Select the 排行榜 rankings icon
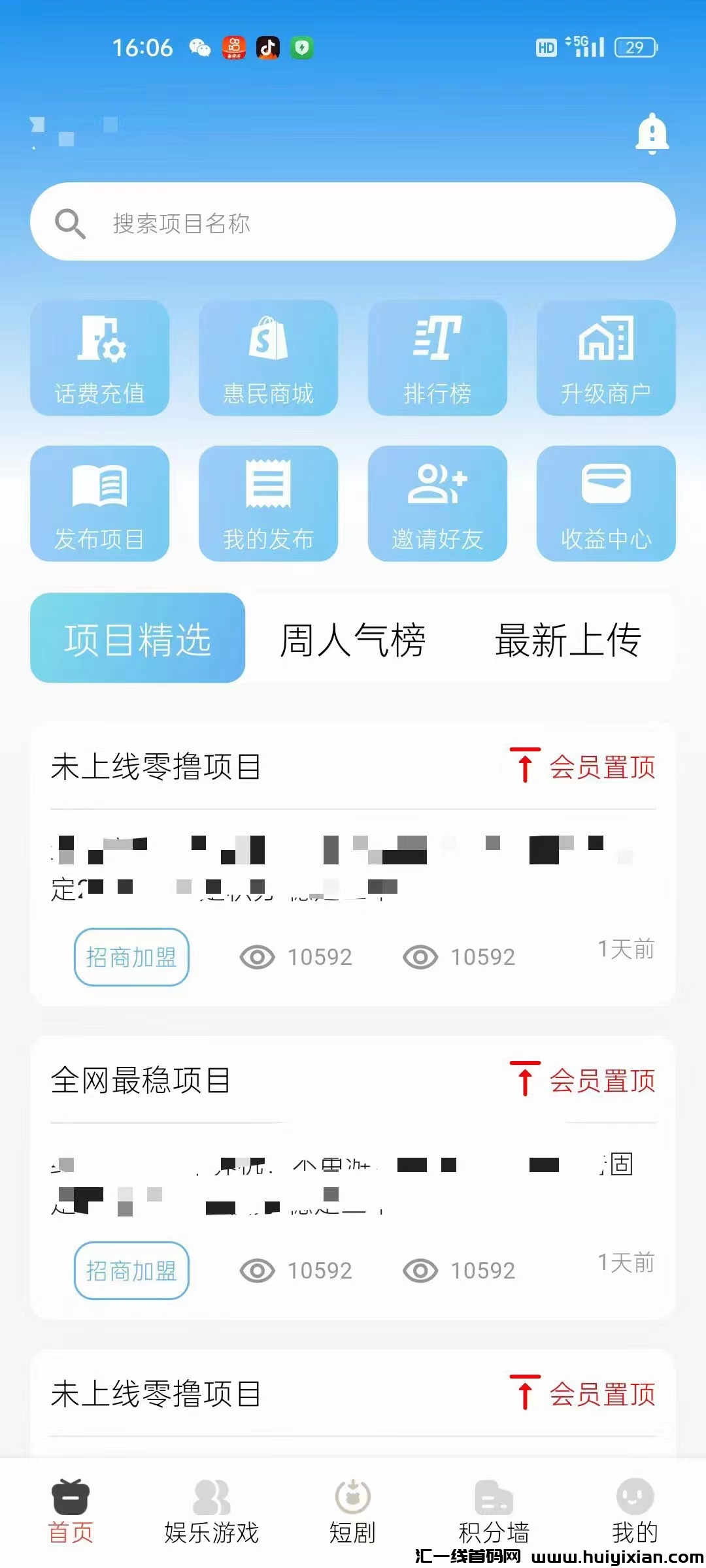Screen dimensions: 706x1568 437,358
